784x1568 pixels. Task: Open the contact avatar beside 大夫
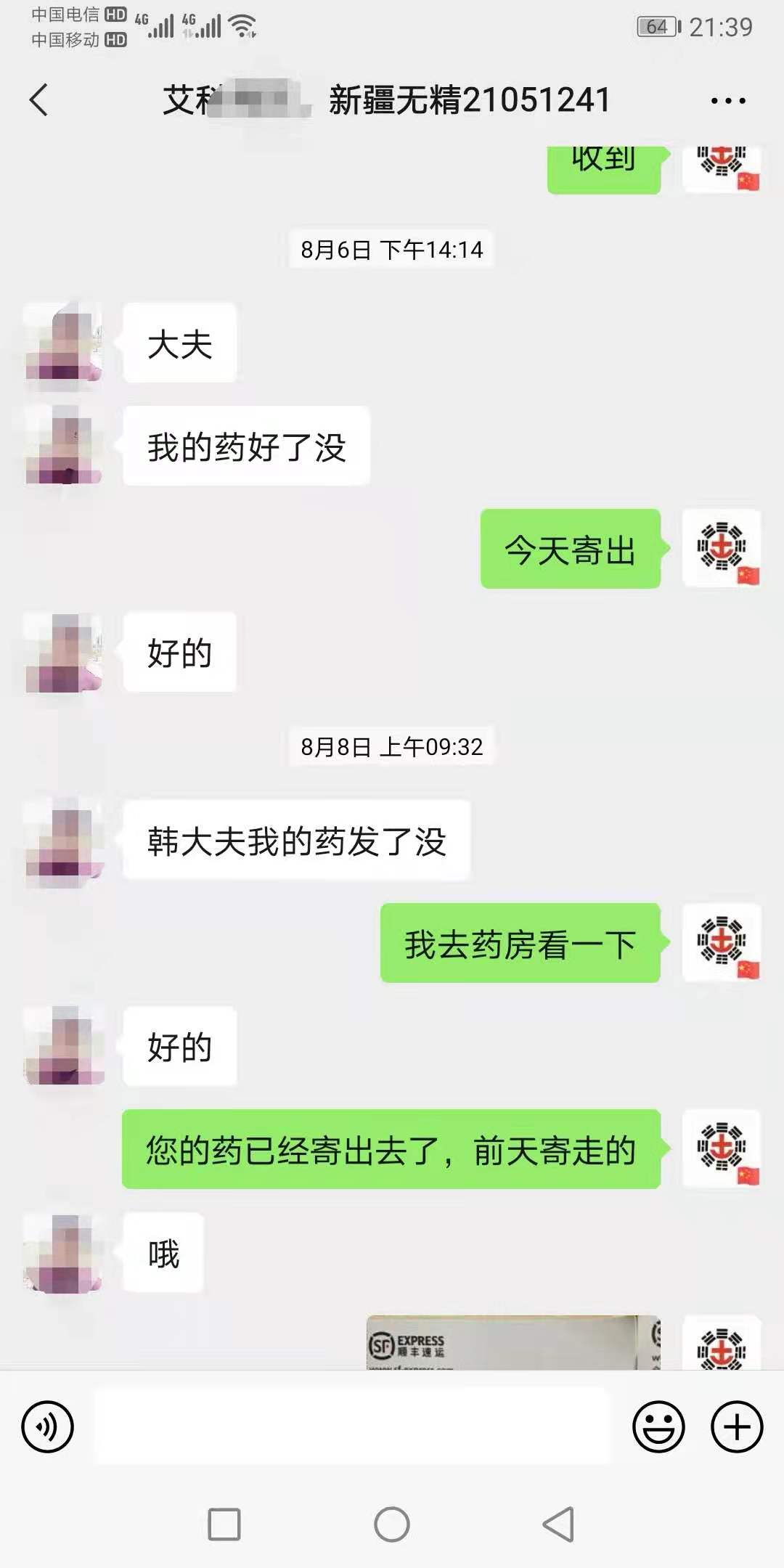pyautogui.click(x=63, y=343)
